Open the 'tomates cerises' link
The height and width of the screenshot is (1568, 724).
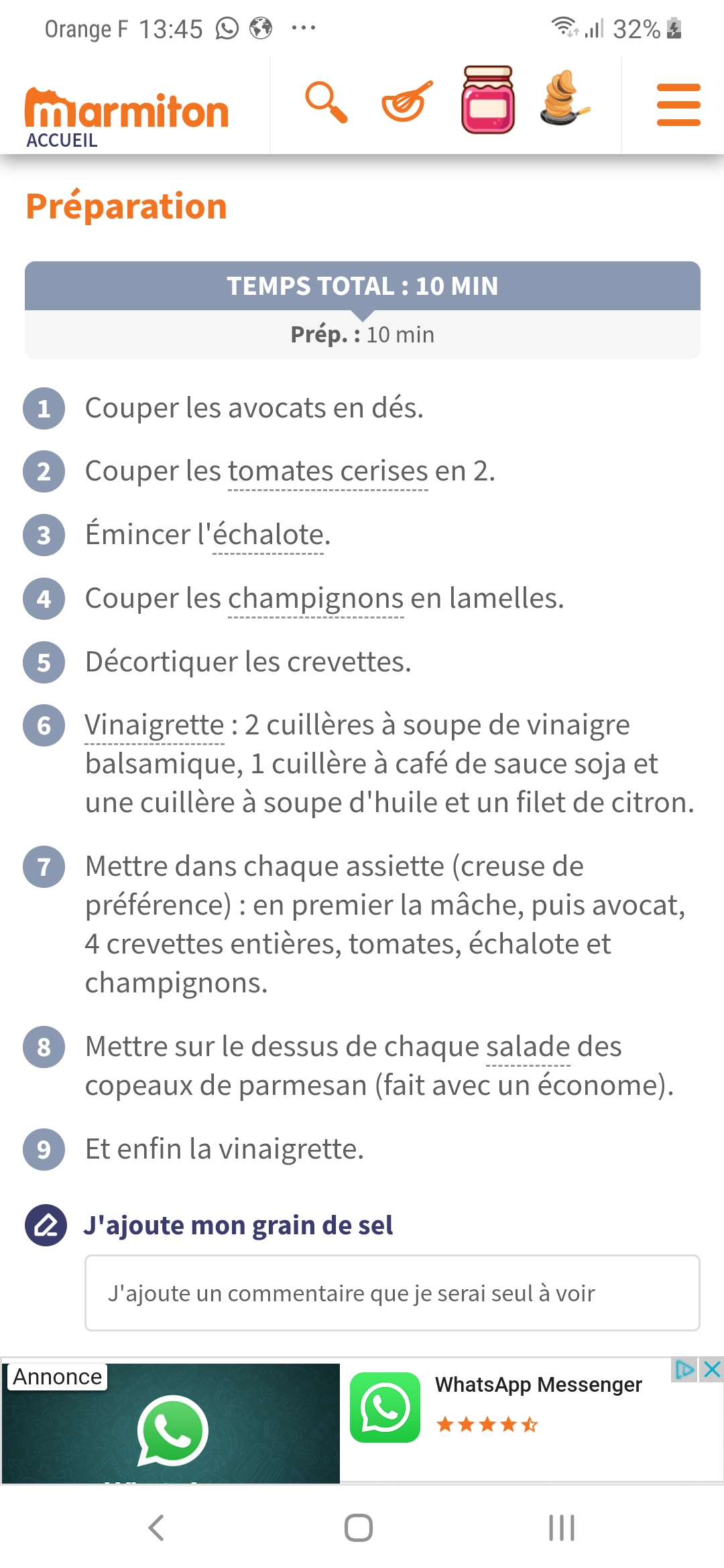(x=328, y=471)
